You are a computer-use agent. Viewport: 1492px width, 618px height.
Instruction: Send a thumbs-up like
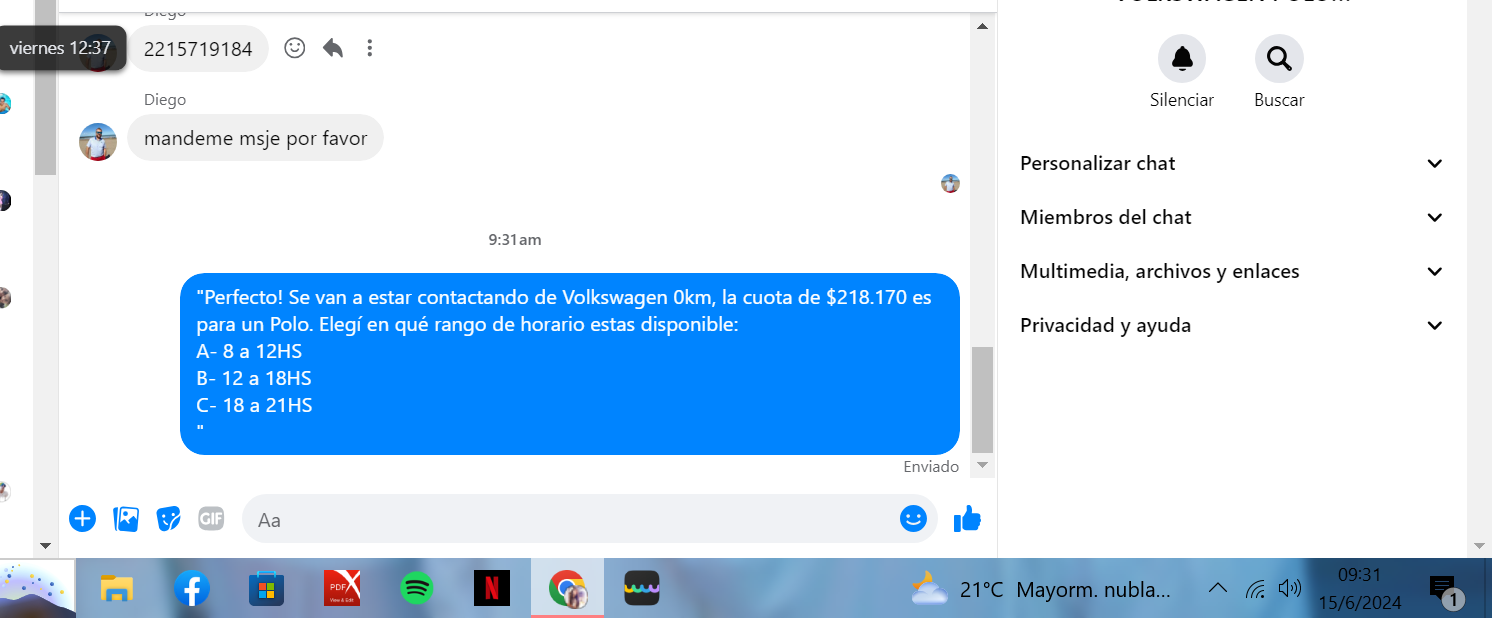coord(967,518)
